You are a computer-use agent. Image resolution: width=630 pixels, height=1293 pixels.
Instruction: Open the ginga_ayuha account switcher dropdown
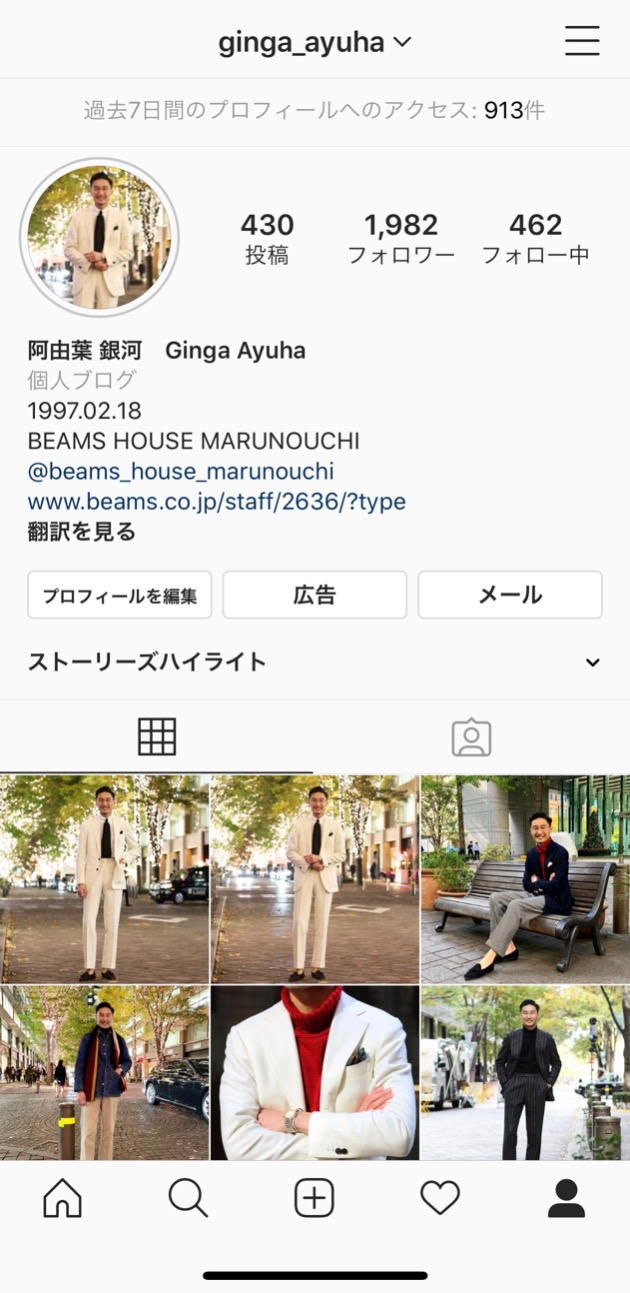pos(315,43)
